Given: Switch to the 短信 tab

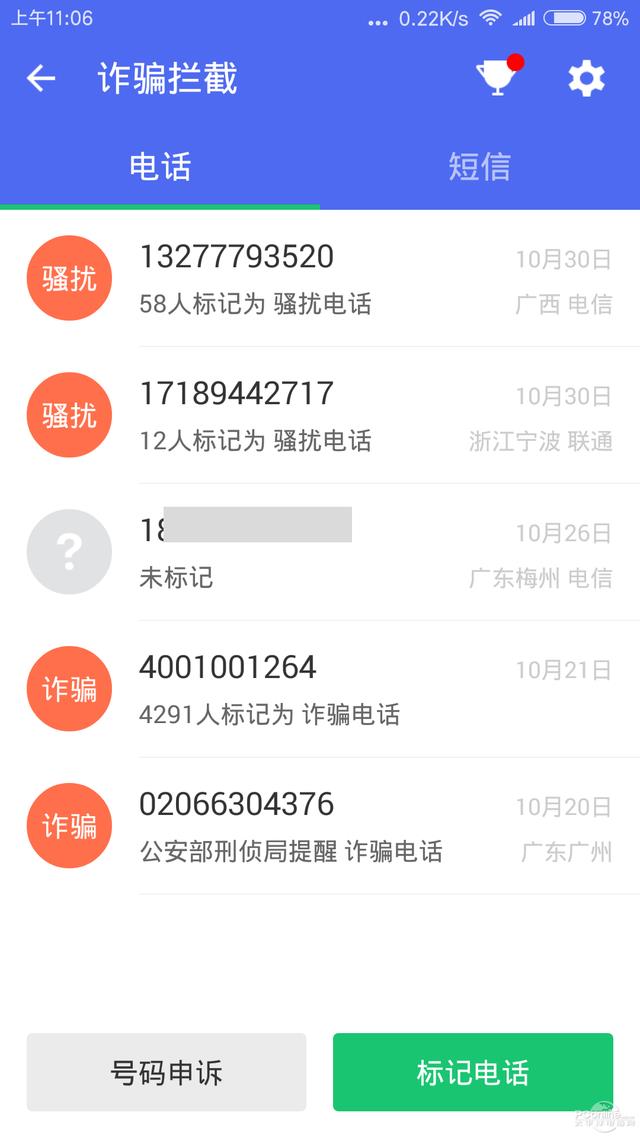Looking at the screenshot, I should click(x=479, y=166).
